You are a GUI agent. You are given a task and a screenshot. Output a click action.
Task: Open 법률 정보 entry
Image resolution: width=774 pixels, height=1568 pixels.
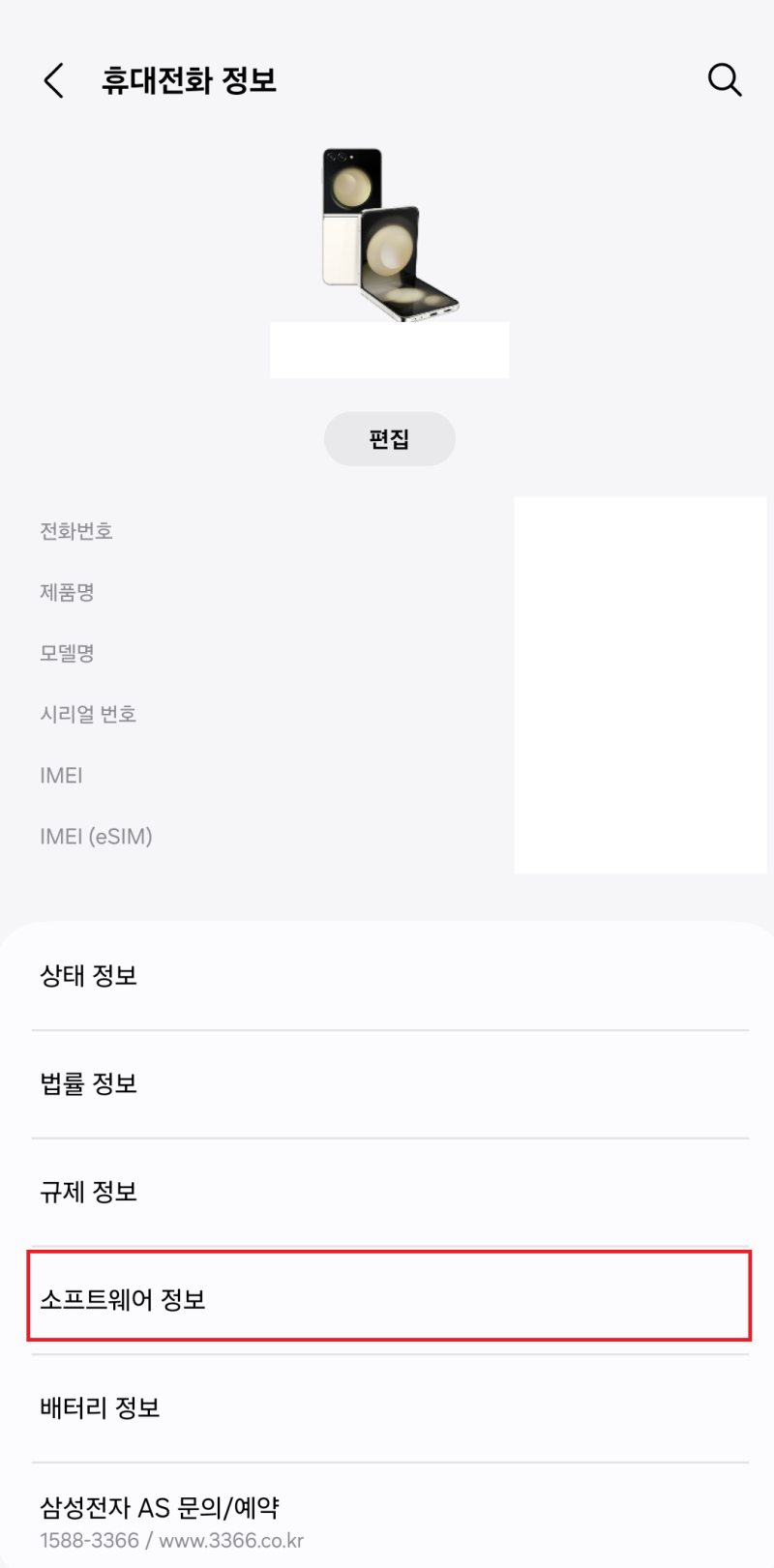387,1083
